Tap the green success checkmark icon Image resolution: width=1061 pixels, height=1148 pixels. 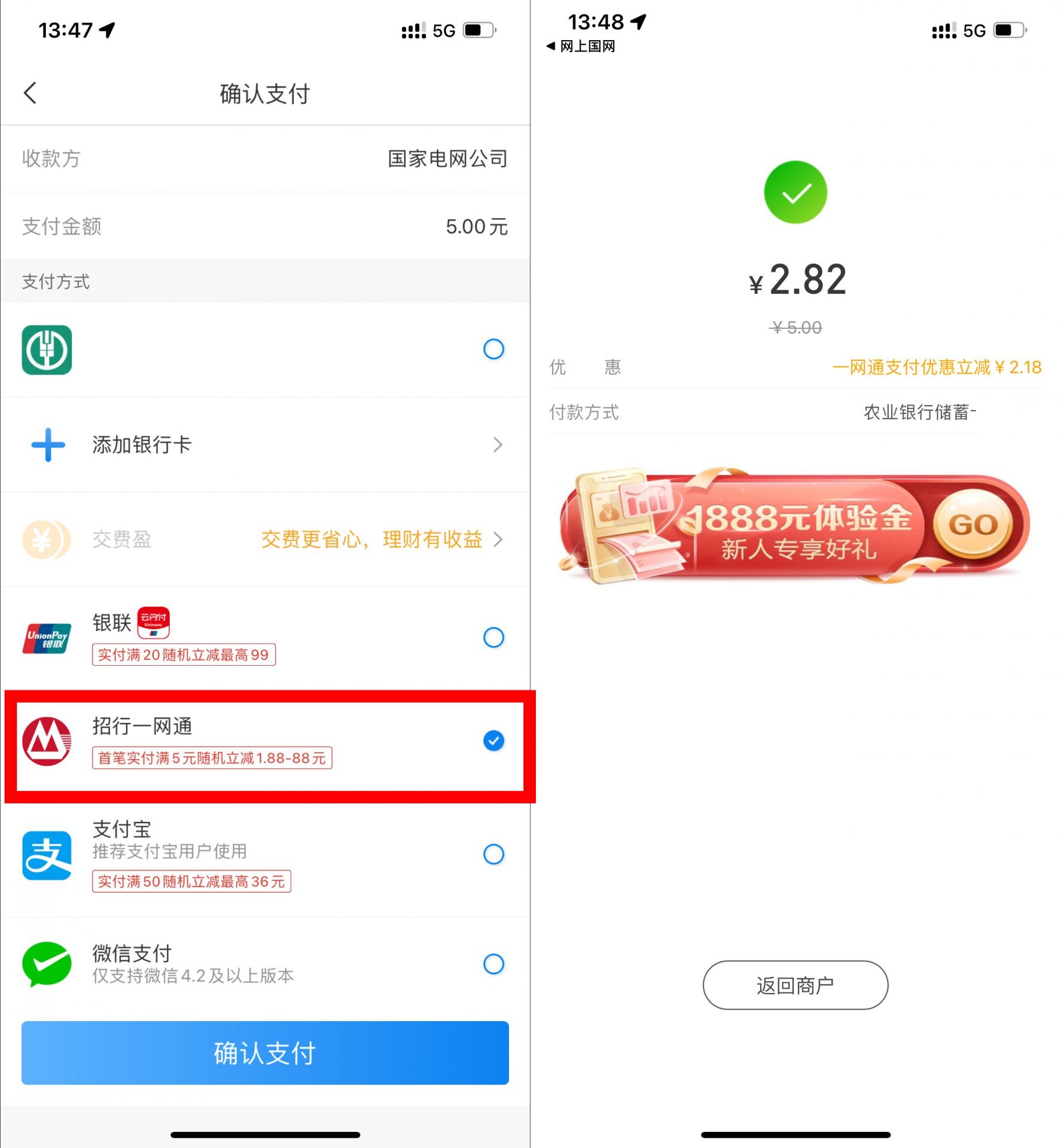click(795, 191)
